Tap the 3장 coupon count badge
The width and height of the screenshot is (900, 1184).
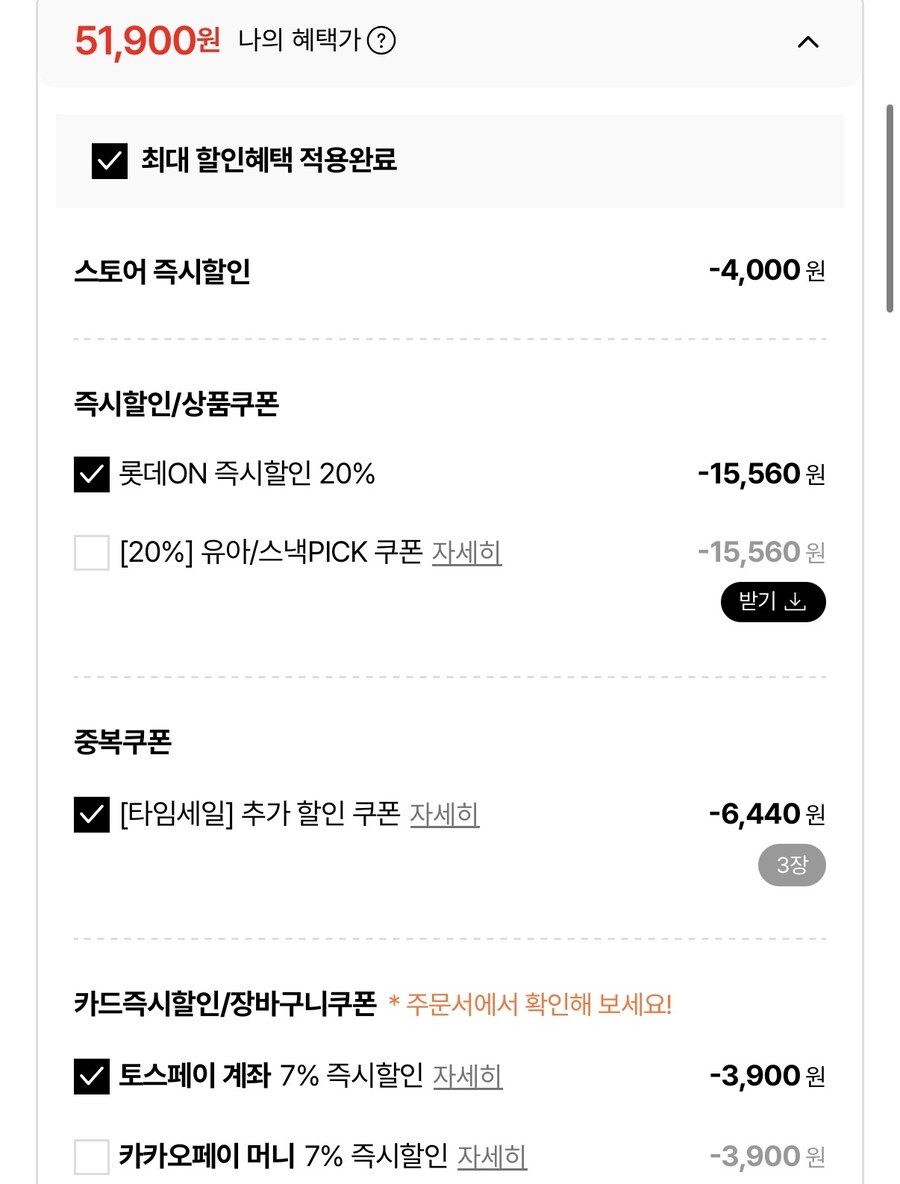click(x=791, y=864)
